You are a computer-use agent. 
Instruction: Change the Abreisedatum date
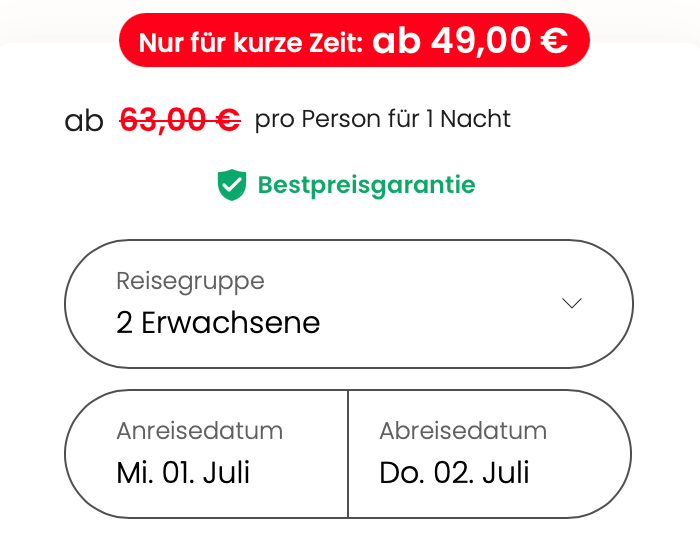[489, 454]
